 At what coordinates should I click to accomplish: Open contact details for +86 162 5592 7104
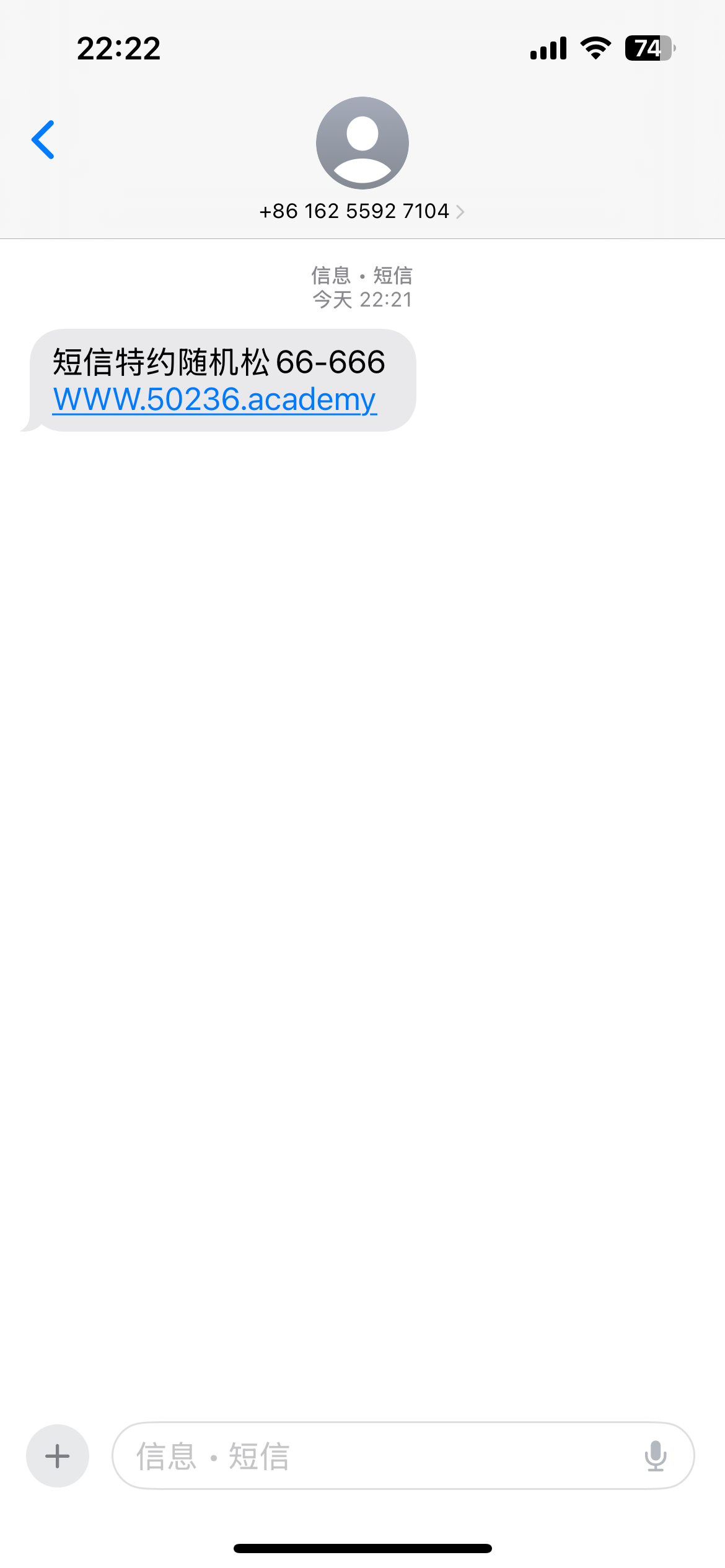coord(362,211)
